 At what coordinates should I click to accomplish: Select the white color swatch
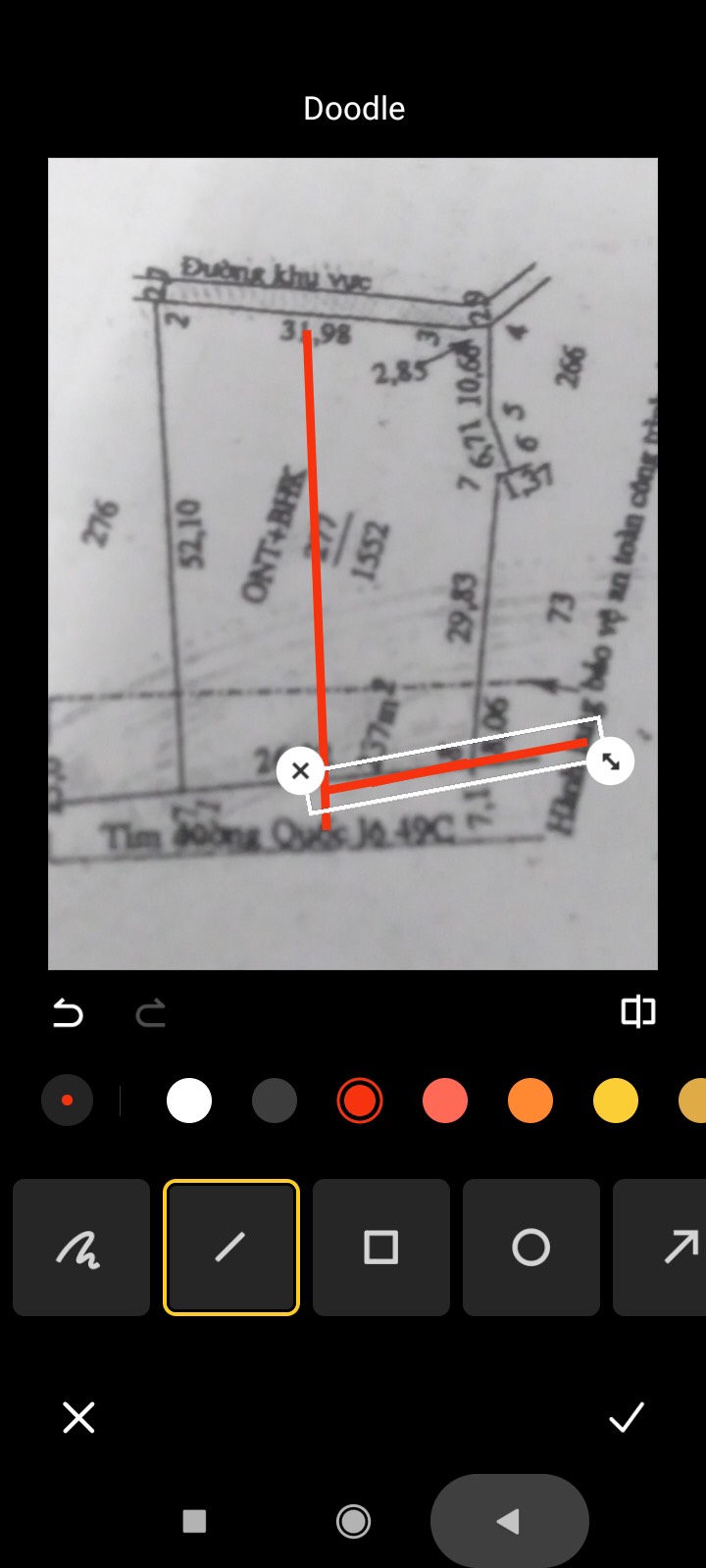(189, 1101)
